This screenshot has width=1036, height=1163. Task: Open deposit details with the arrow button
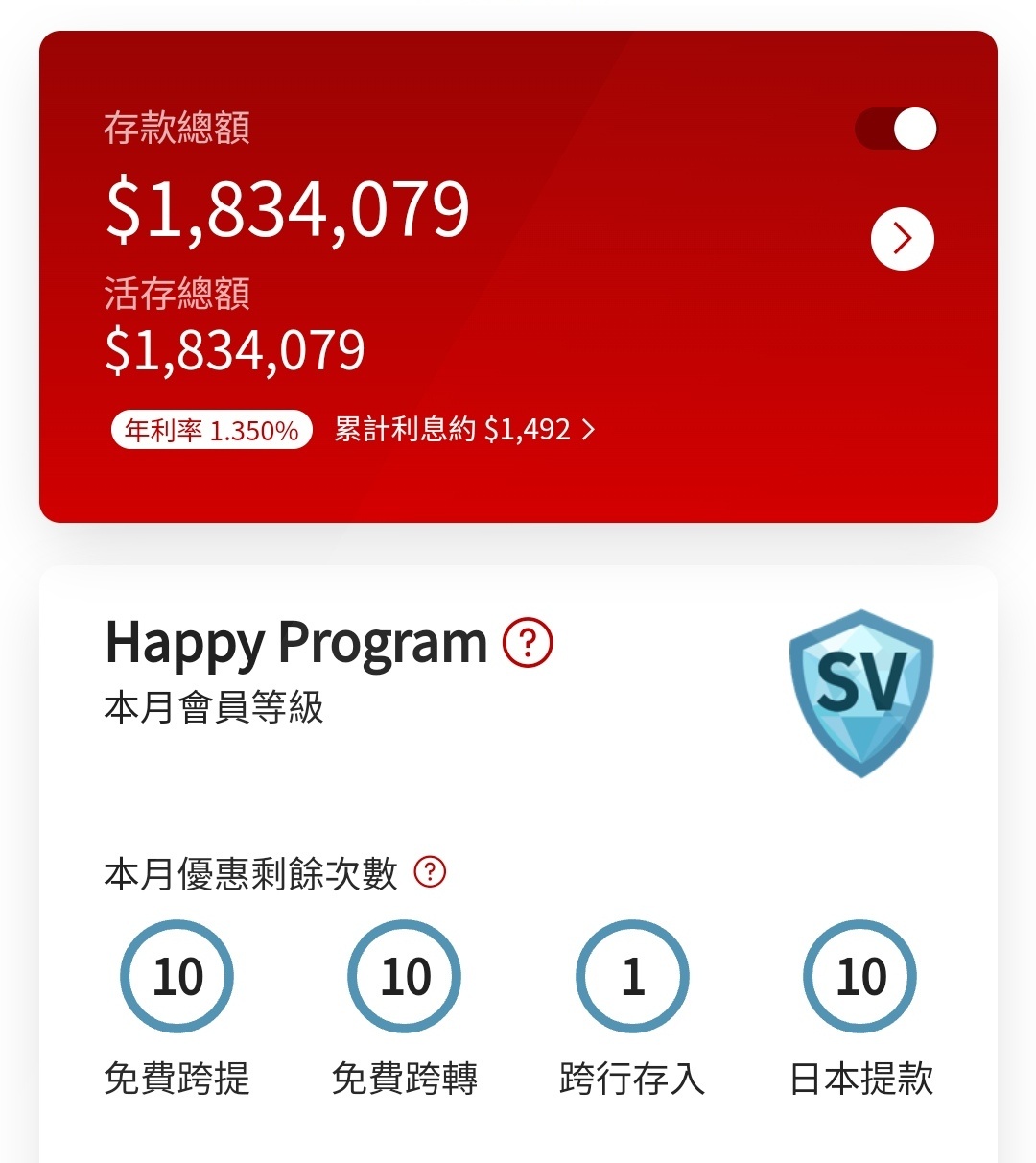pyautogui.click(x=902, y=239)
